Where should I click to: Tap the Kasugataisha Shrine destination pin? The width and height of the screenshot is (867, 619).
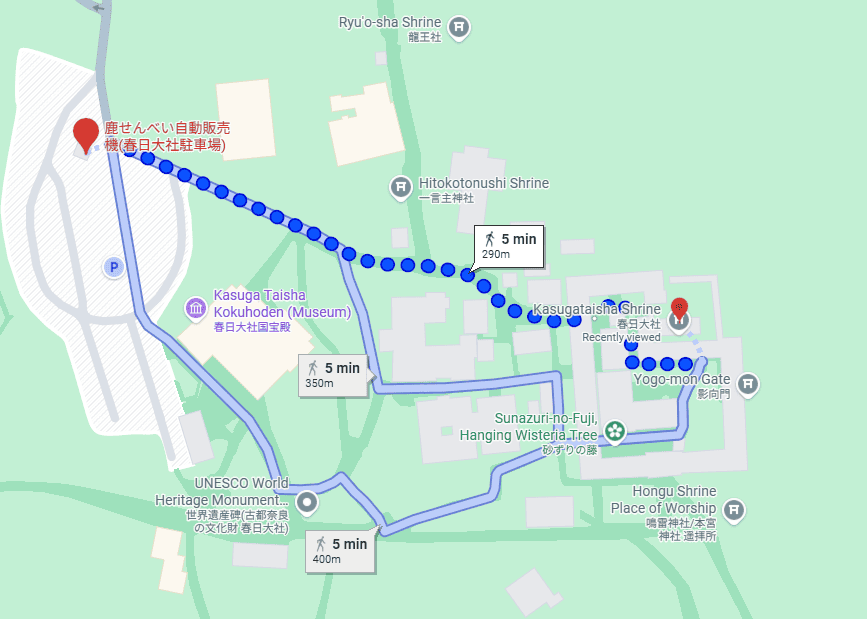[679, 312]
